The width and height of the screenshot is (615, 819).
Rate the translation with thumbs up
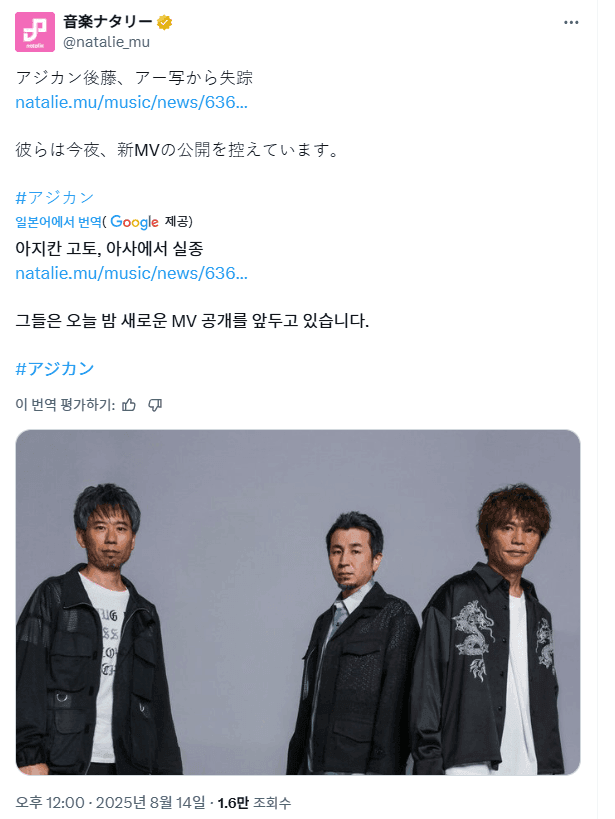click(128, 405)
